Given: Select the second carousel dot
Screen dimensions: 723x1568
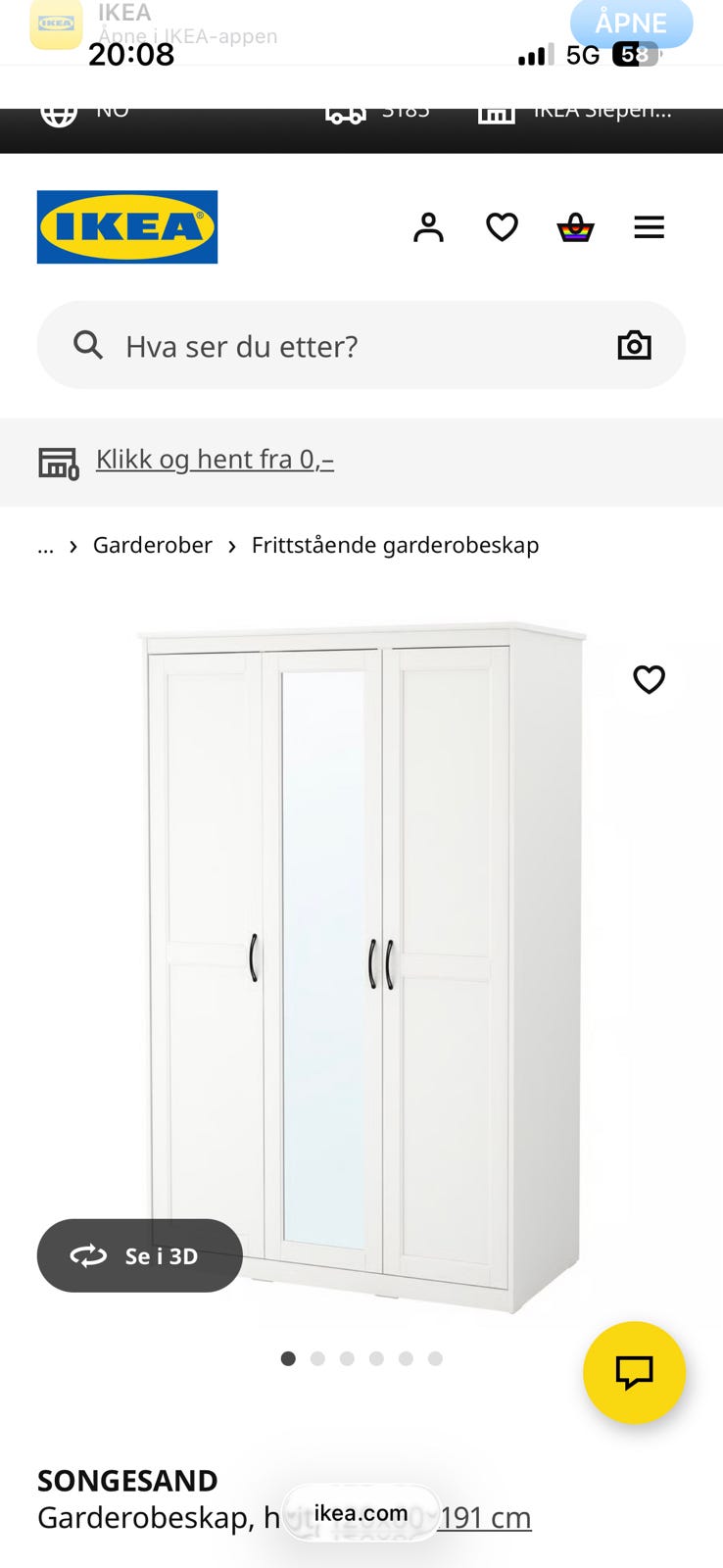Looking at the screenshot, I should click(x=317, y=1359).
